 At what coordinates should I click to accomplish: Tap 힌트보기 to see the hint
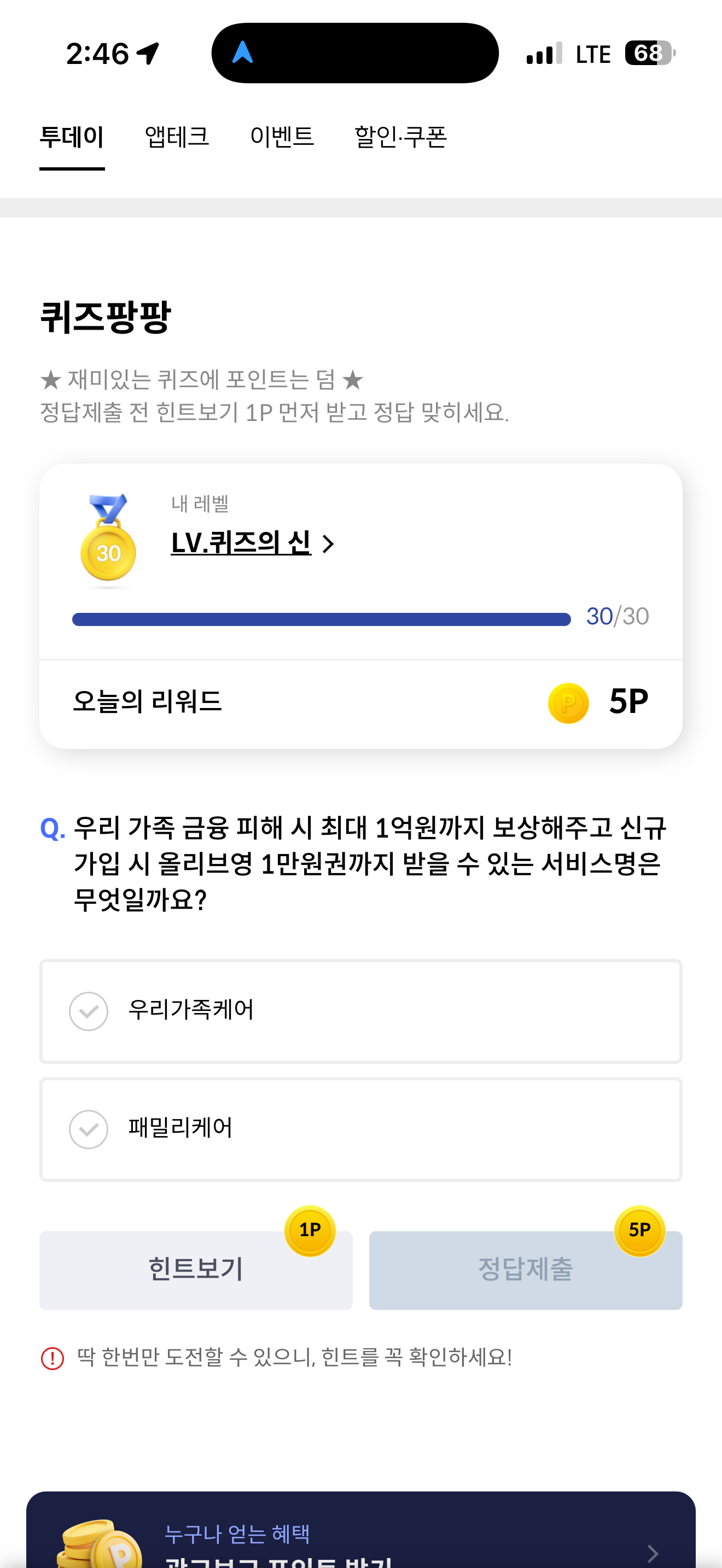tap(196, 1269)
